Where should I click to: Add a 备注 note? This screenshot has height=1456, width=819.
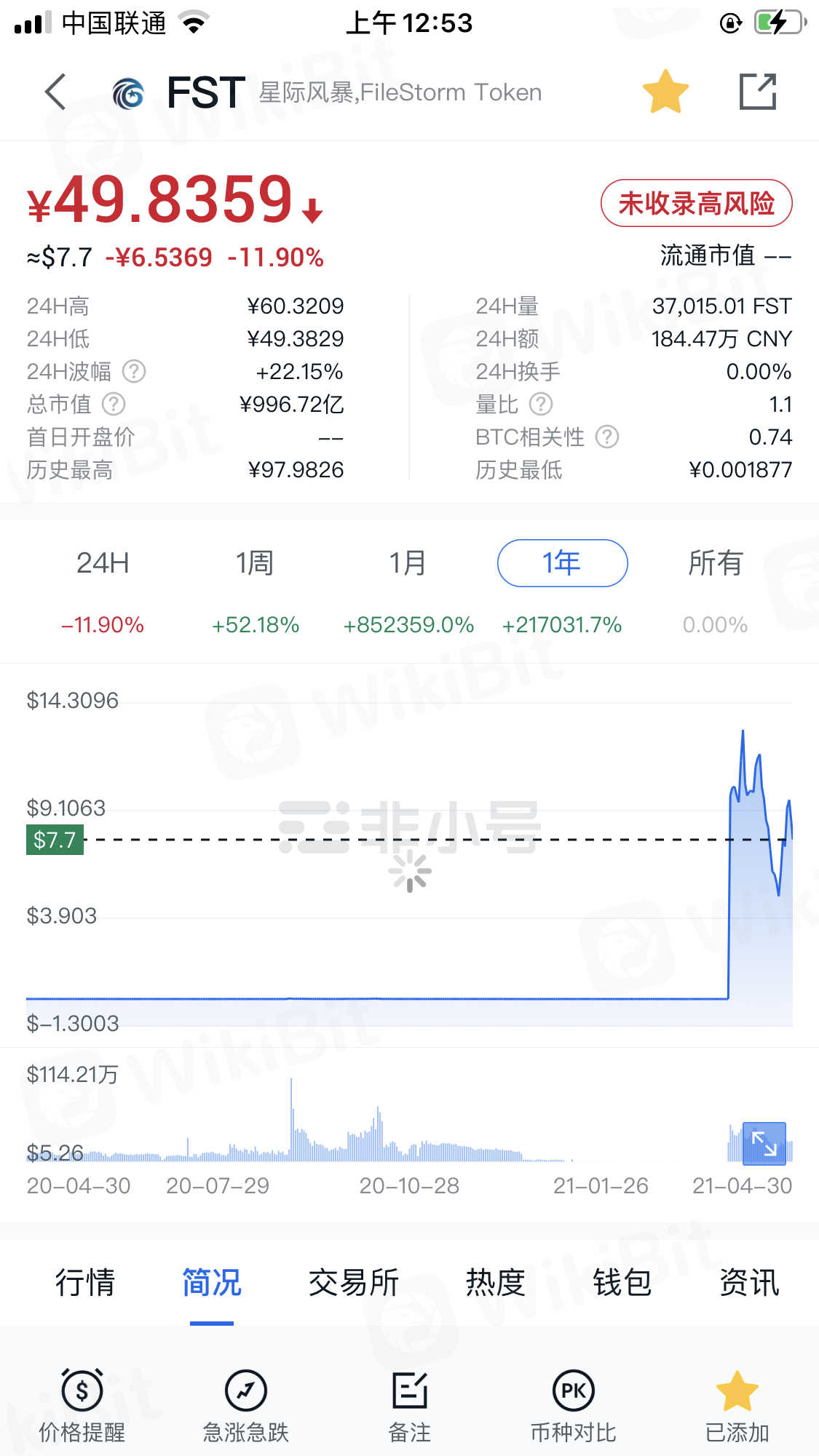409,1406
